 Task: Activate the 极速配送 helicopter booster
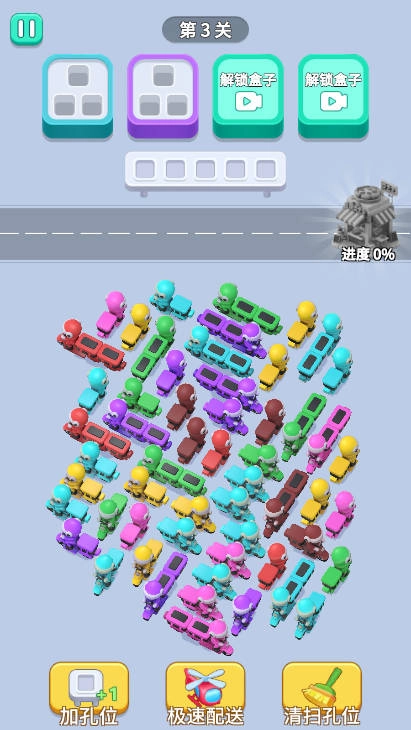pyautogui.click(x=205, y=693)
